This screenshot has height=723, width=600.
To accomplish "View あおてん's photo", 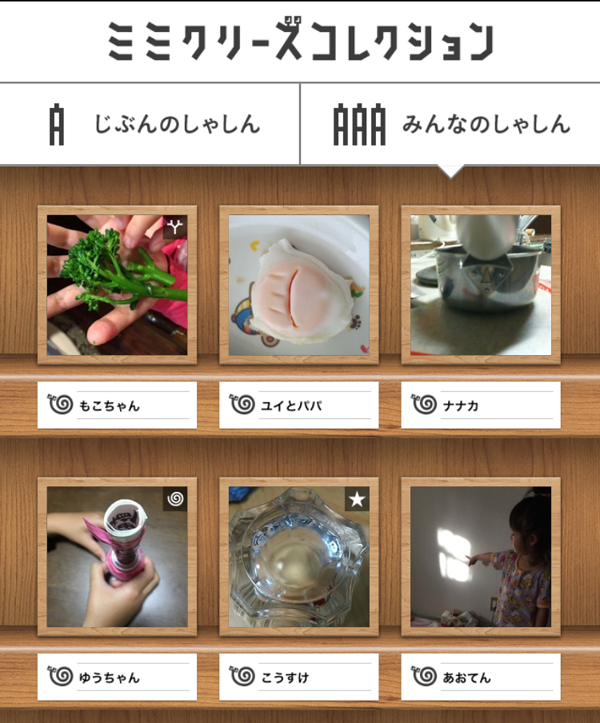I will click(481, 556).
